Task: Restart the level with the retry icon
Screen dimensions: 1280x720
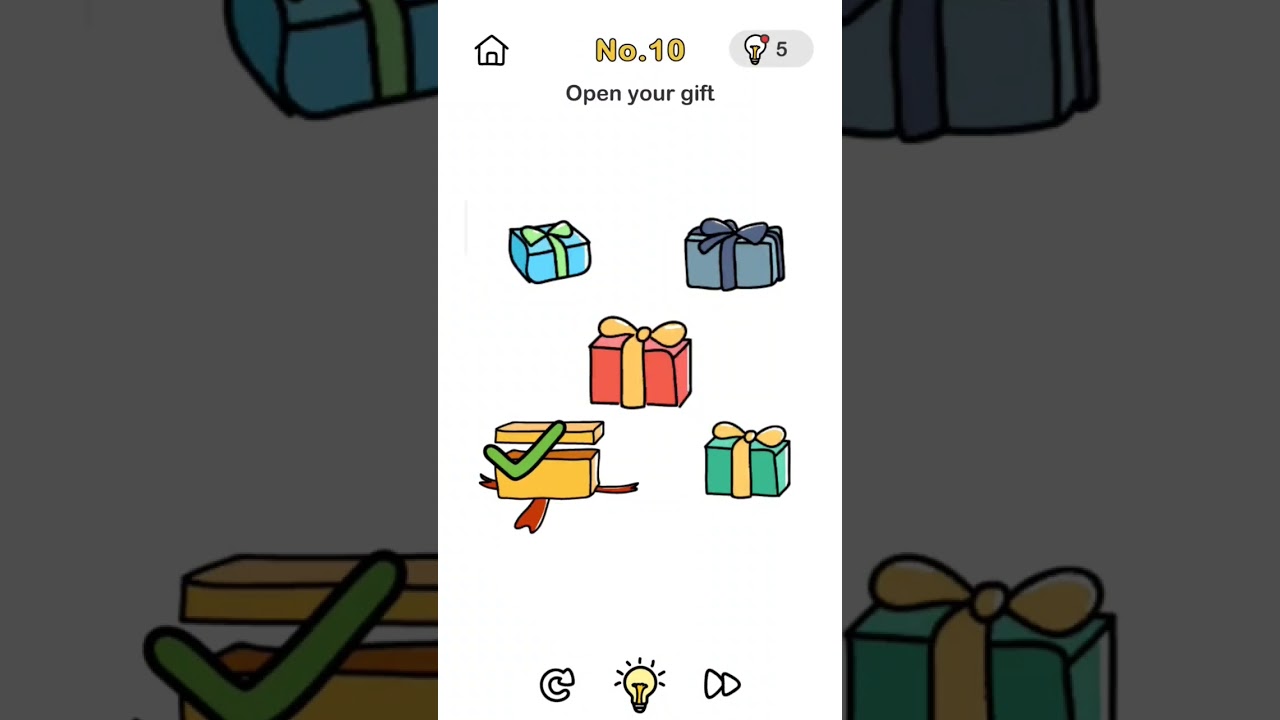Action: click(557, 684)
